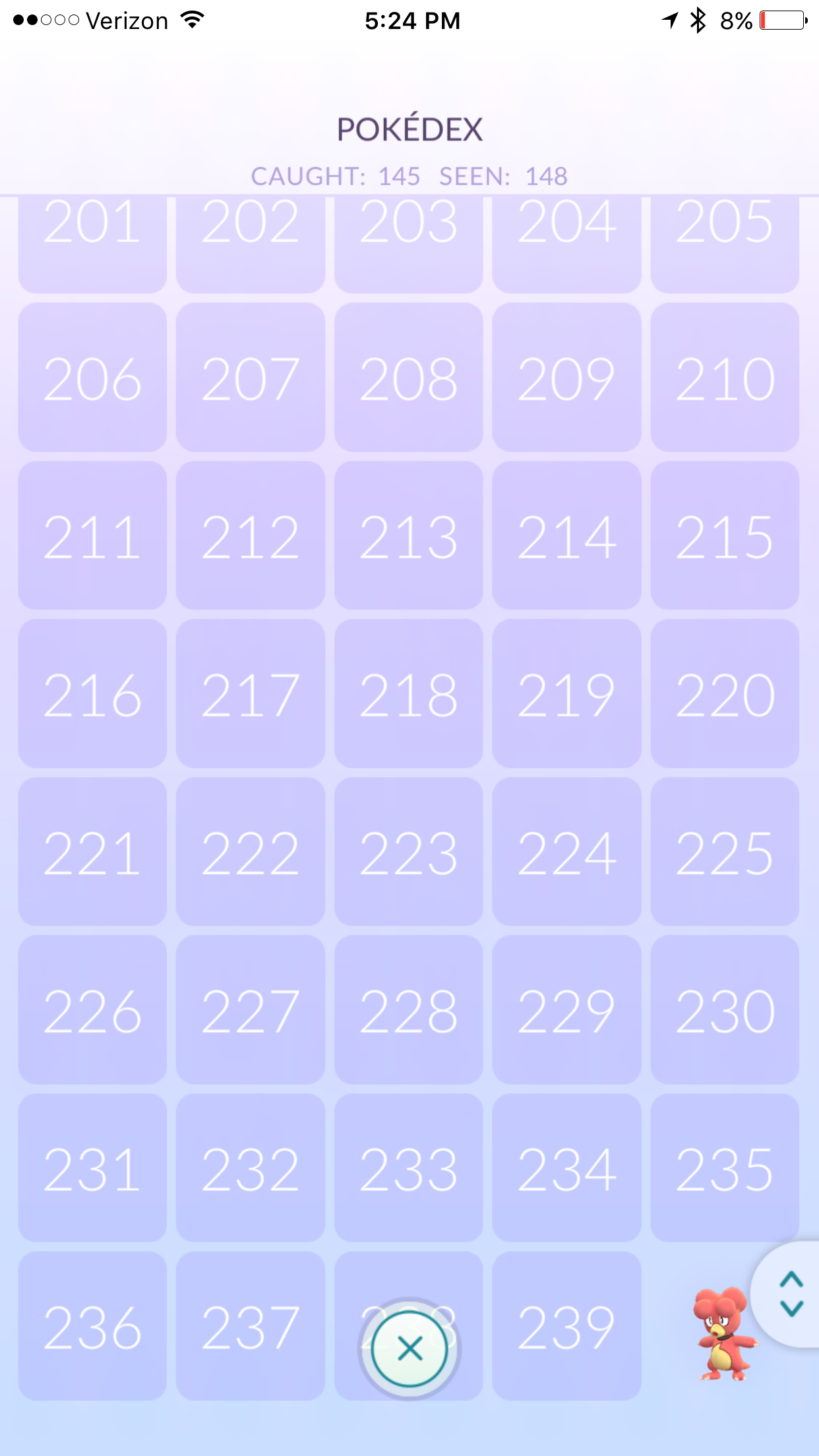Close the Pokédex with the X button
The width and height of the screenshot is (819, 1456).
pyautogui.click(x=409, y=1349)
